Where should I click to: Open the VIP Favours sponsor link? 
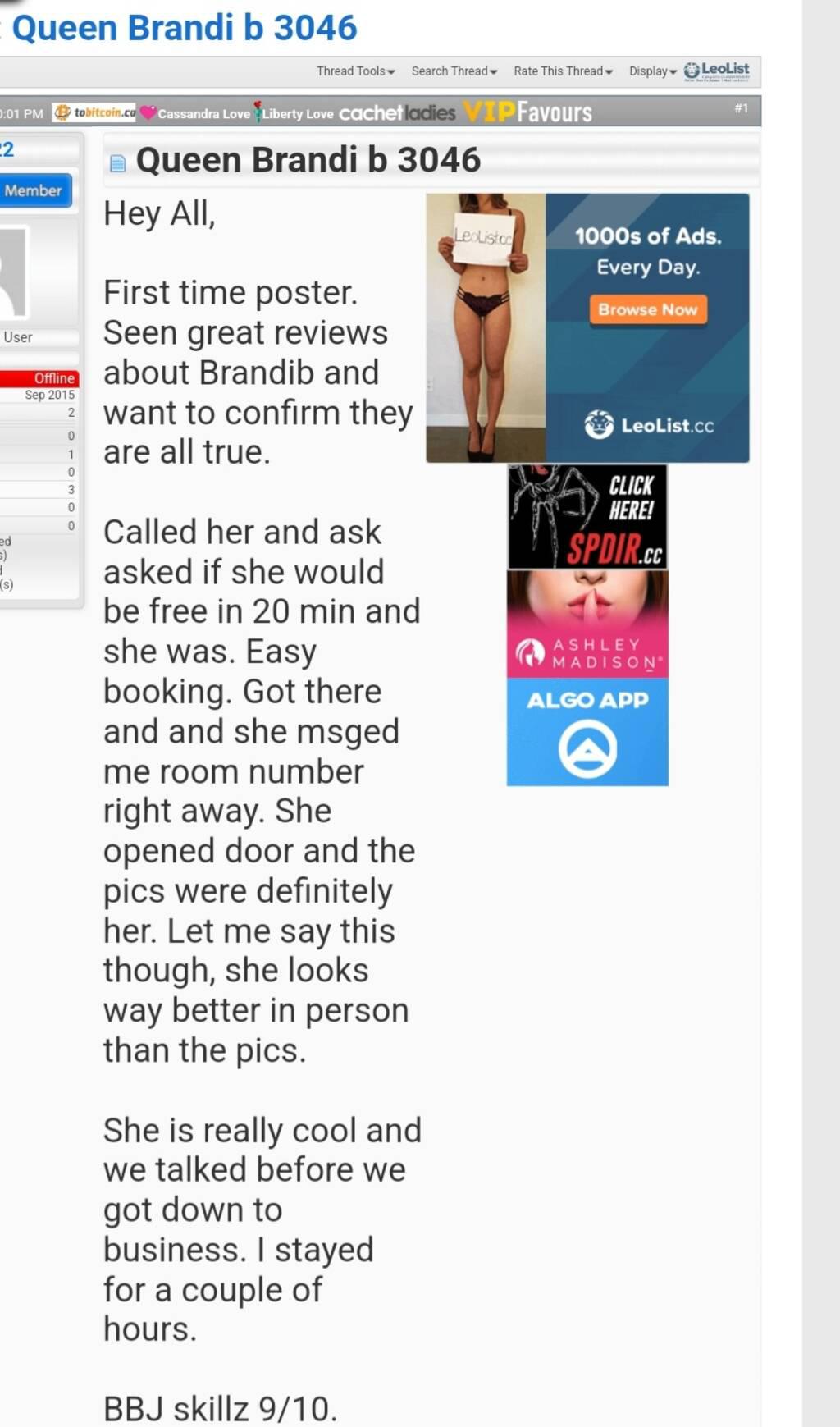coord(527,112)
